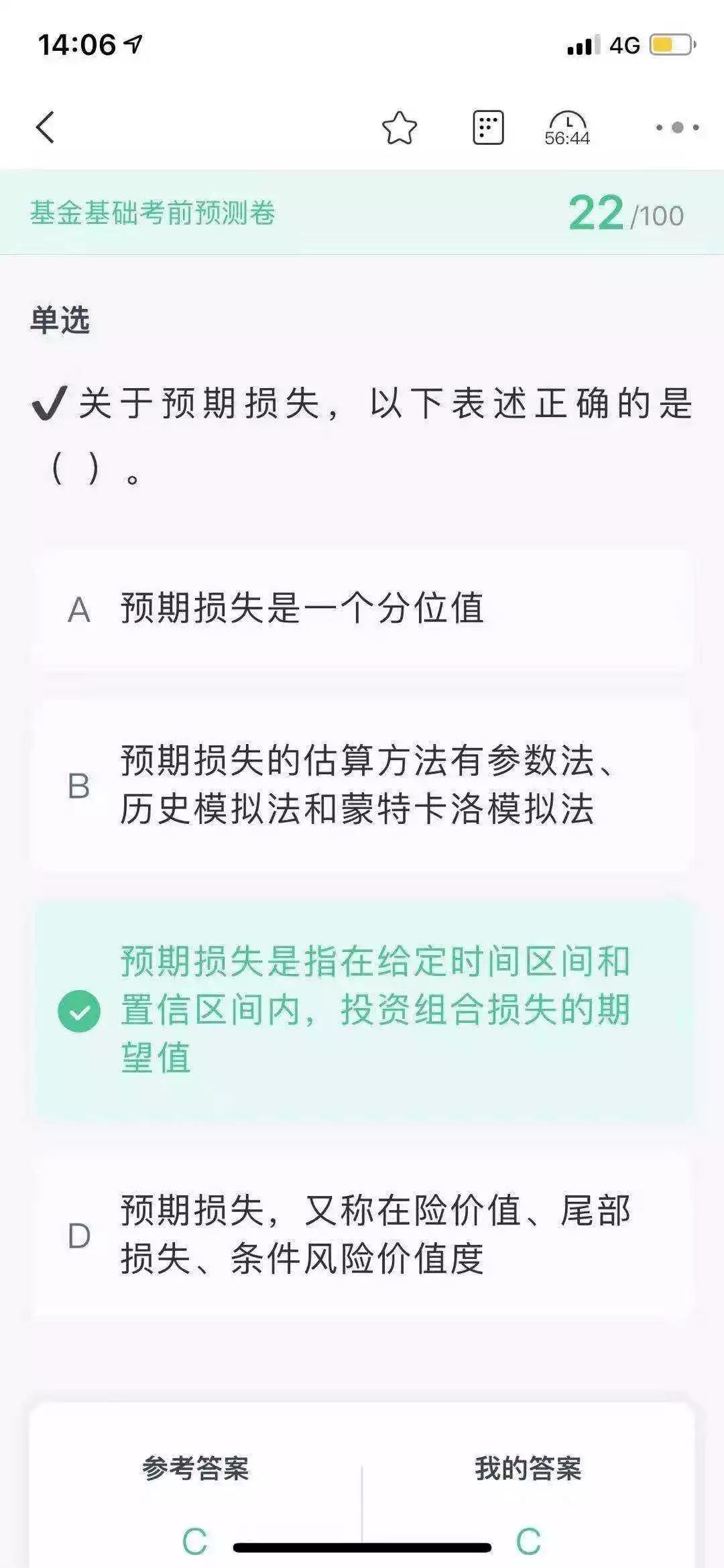The image size is (724, 1568).
Task: Choose option B about 参数法 estimation methods
Action: click(362, 785)
